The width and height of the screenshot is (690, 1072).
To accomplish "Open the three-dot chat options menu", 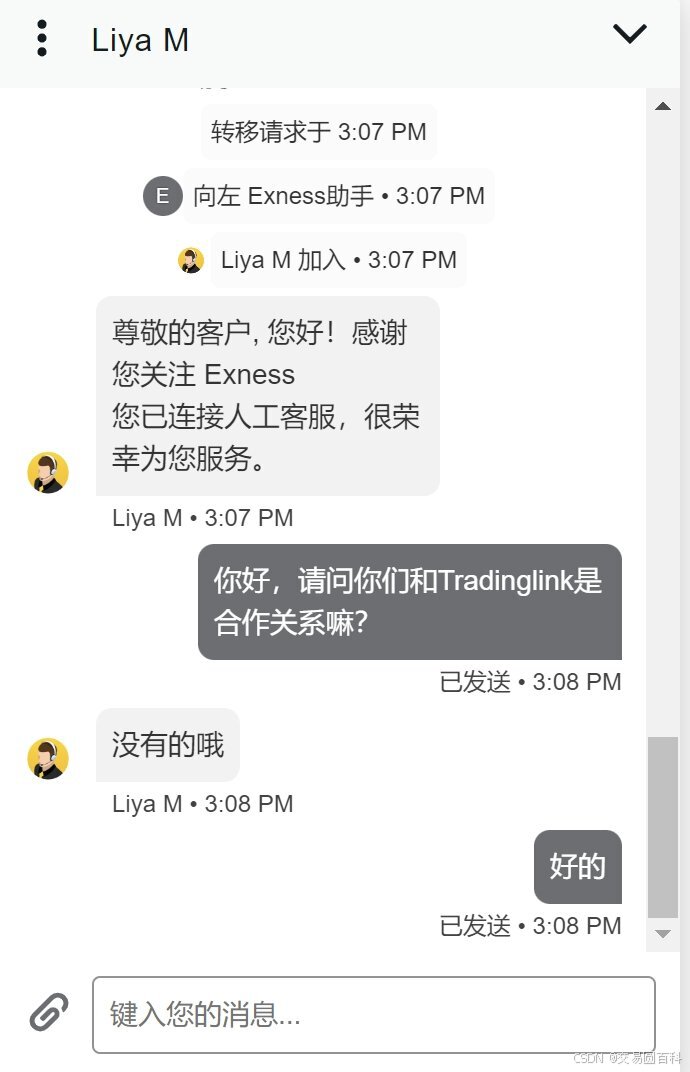I will (42, 38).
